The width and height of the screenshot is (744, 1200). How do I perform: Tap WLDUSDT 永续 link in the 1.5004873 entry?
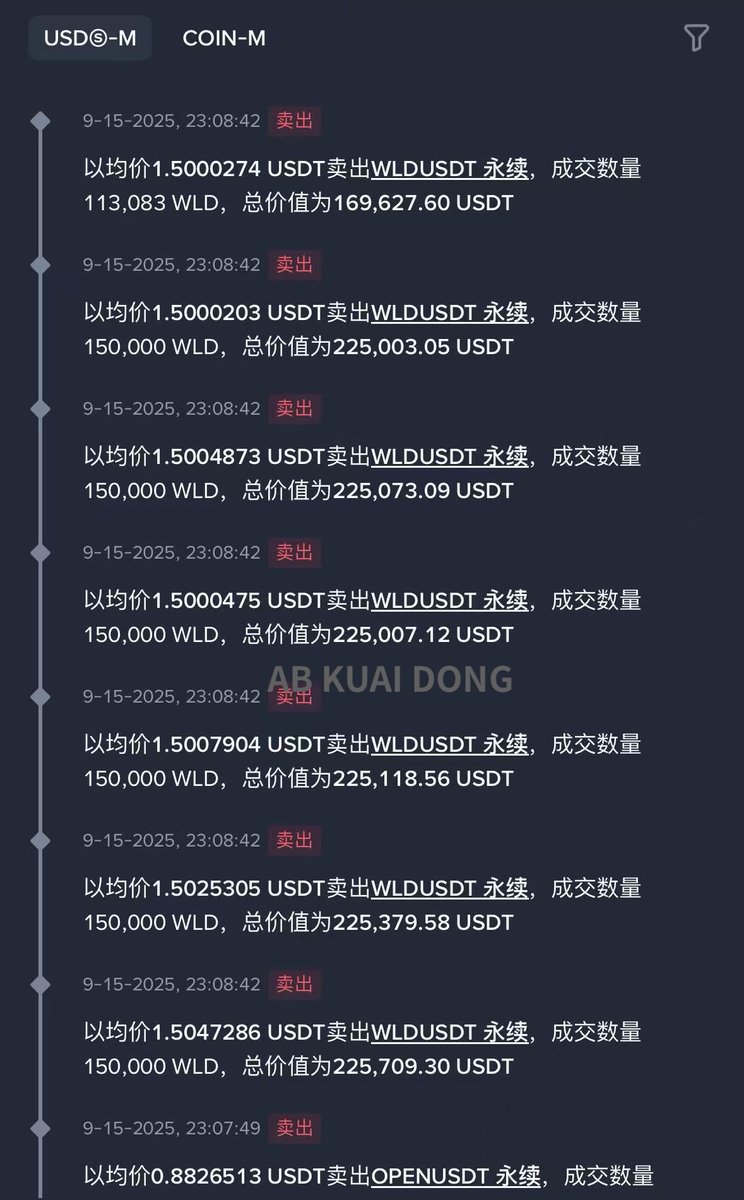[450, 457]
